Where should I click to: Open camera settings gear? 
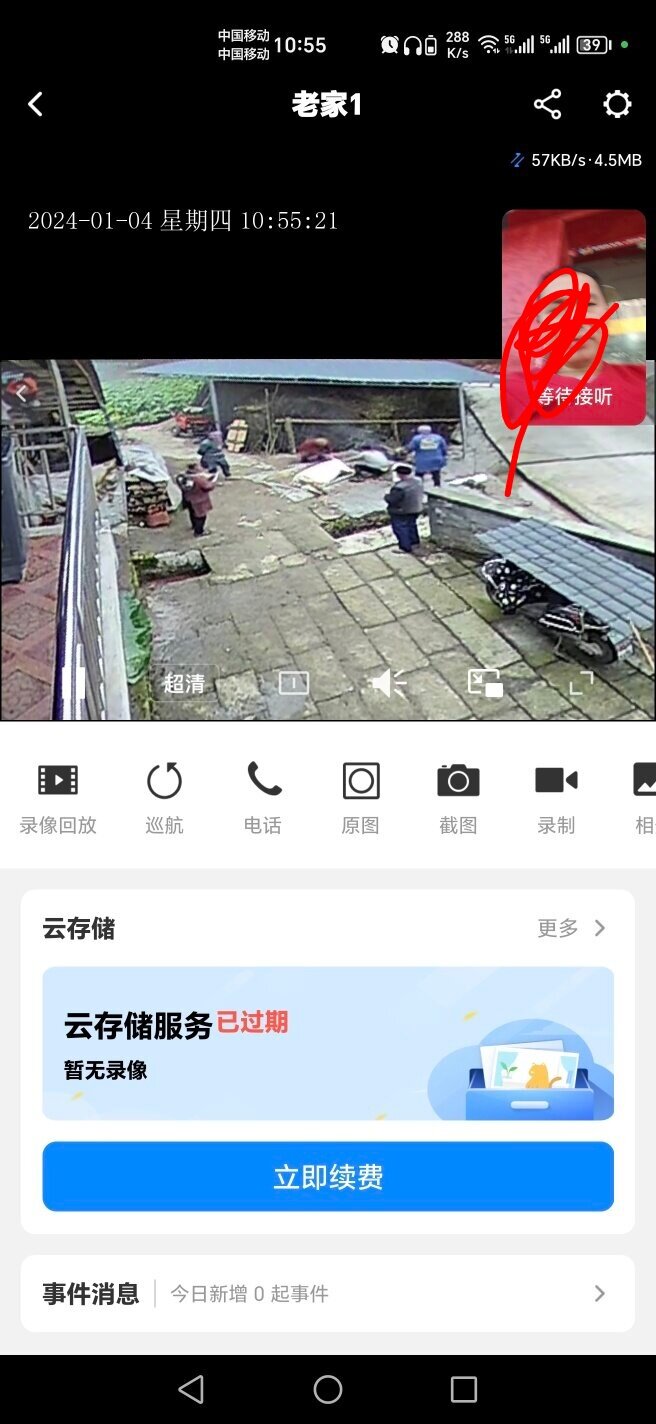click(x=617, y=104)
